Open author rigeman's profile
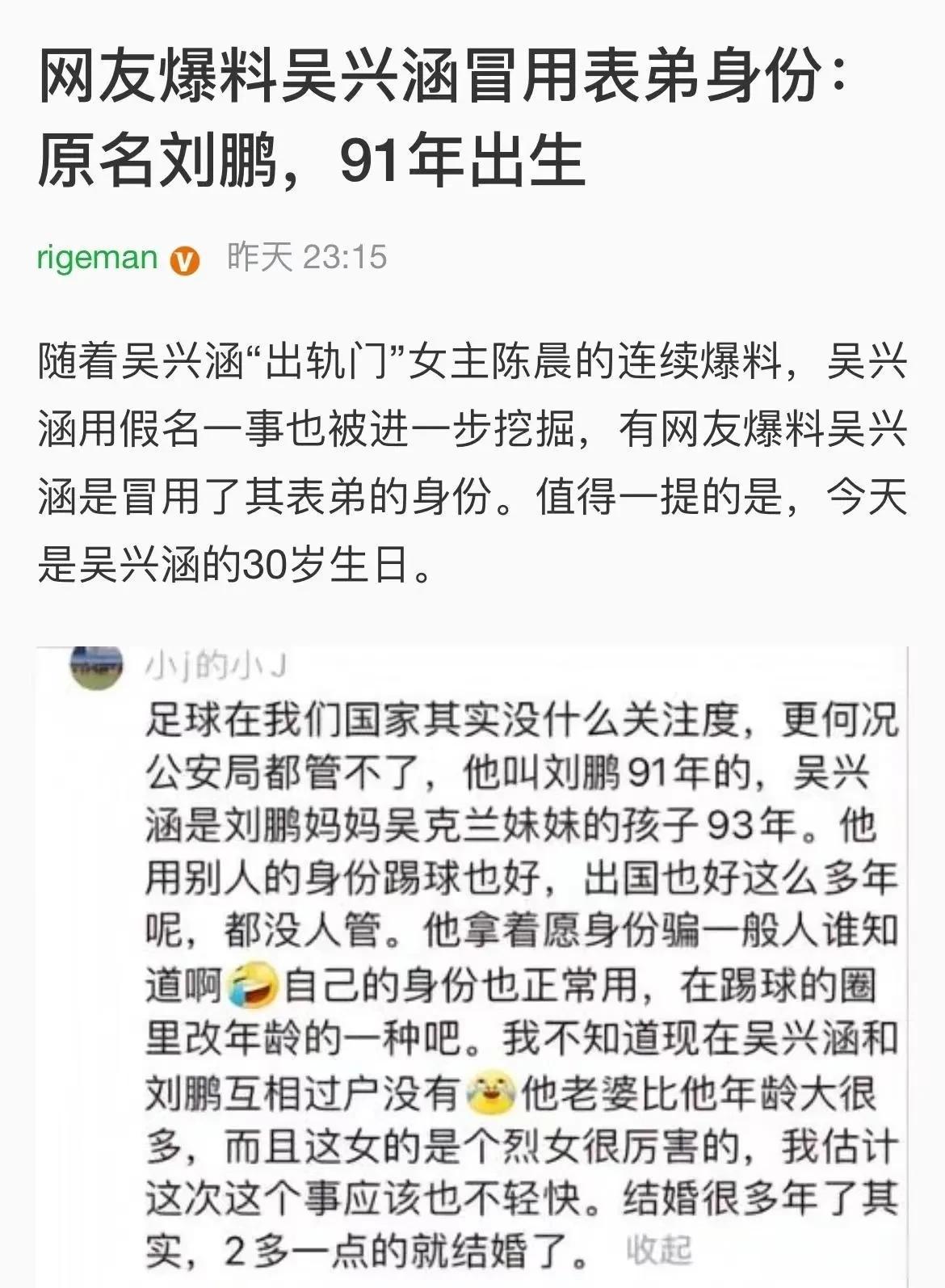The height and width of the screenshot is (1288, 945). coord(98,258)
